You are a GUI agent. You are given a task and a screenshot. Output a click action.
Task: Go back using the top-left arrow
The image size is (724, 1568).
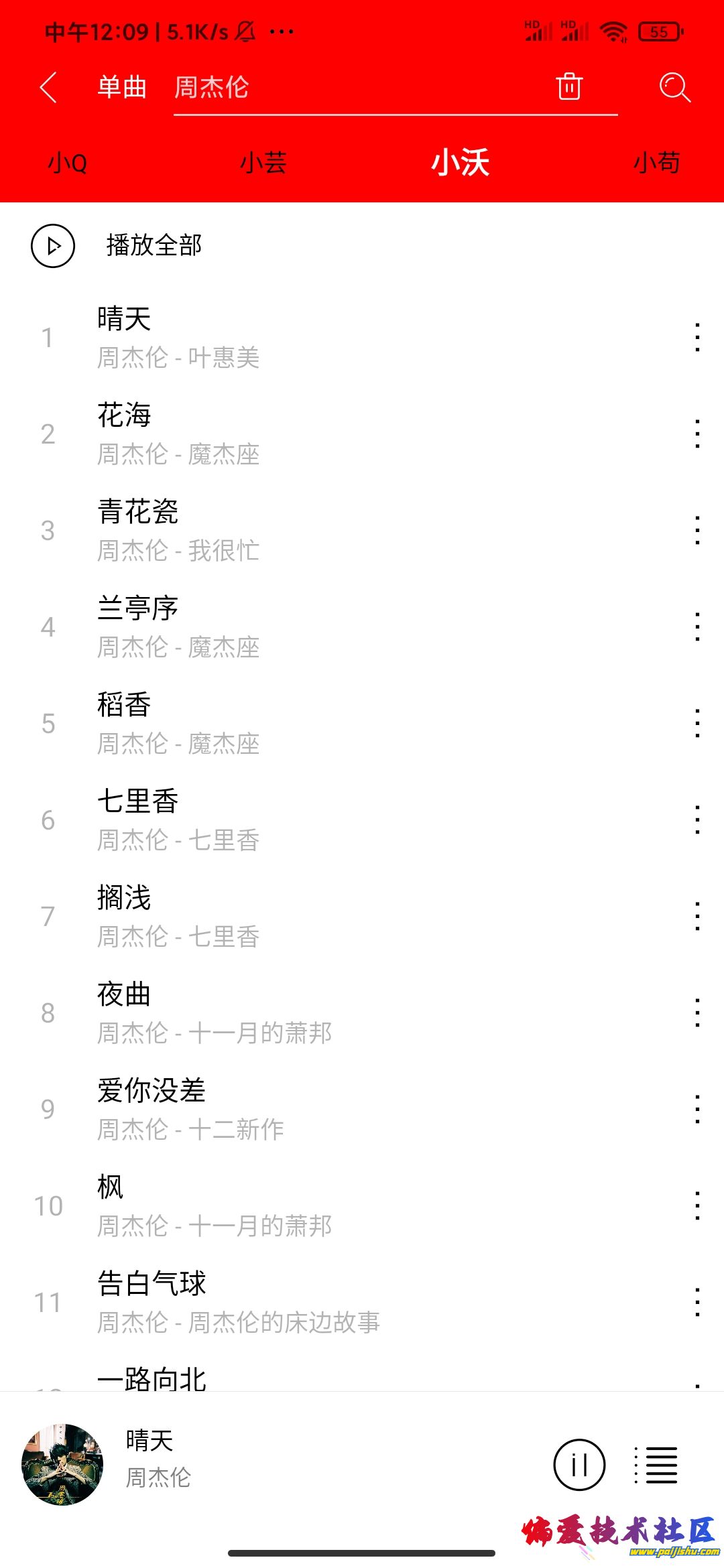point(48,87)
